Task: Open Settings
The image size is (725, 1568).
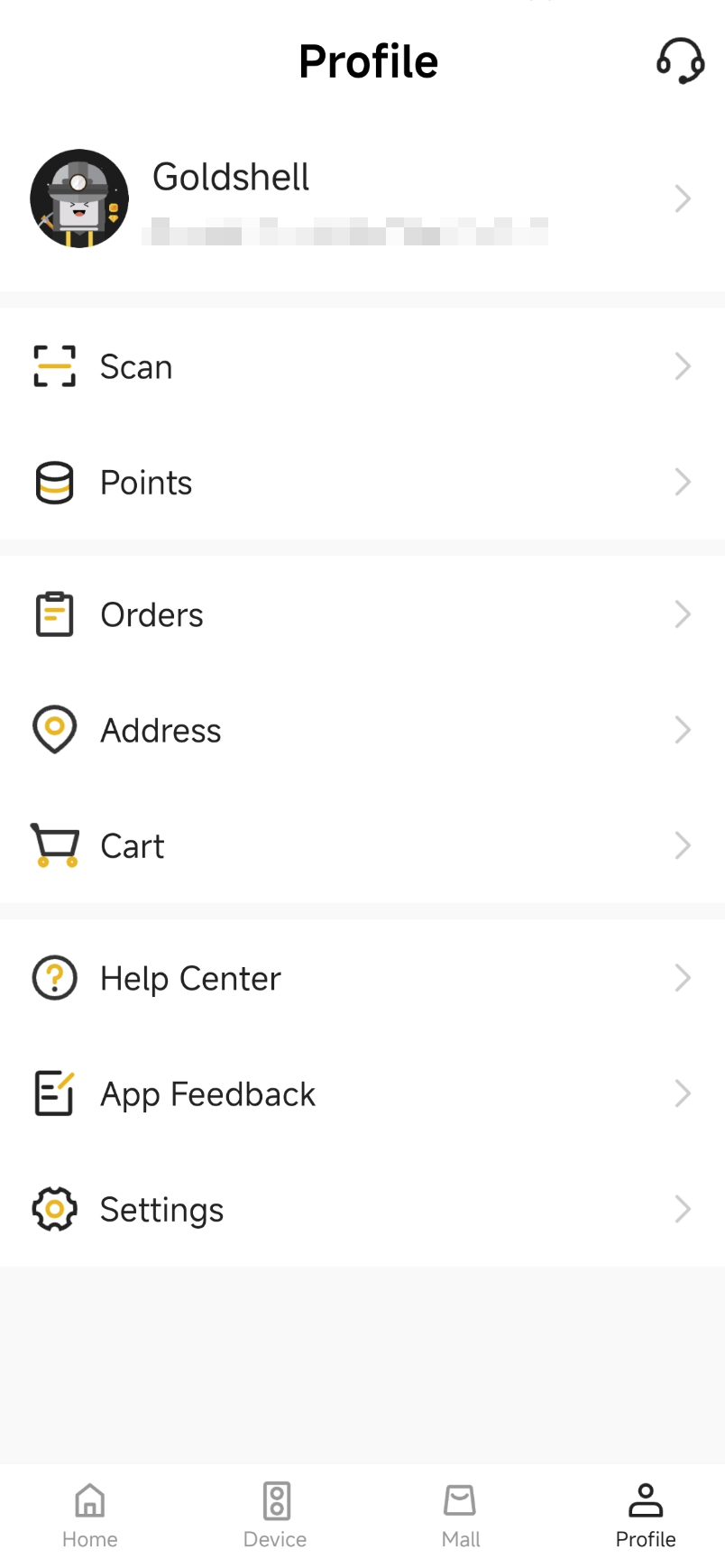Action: [362, 1209]
